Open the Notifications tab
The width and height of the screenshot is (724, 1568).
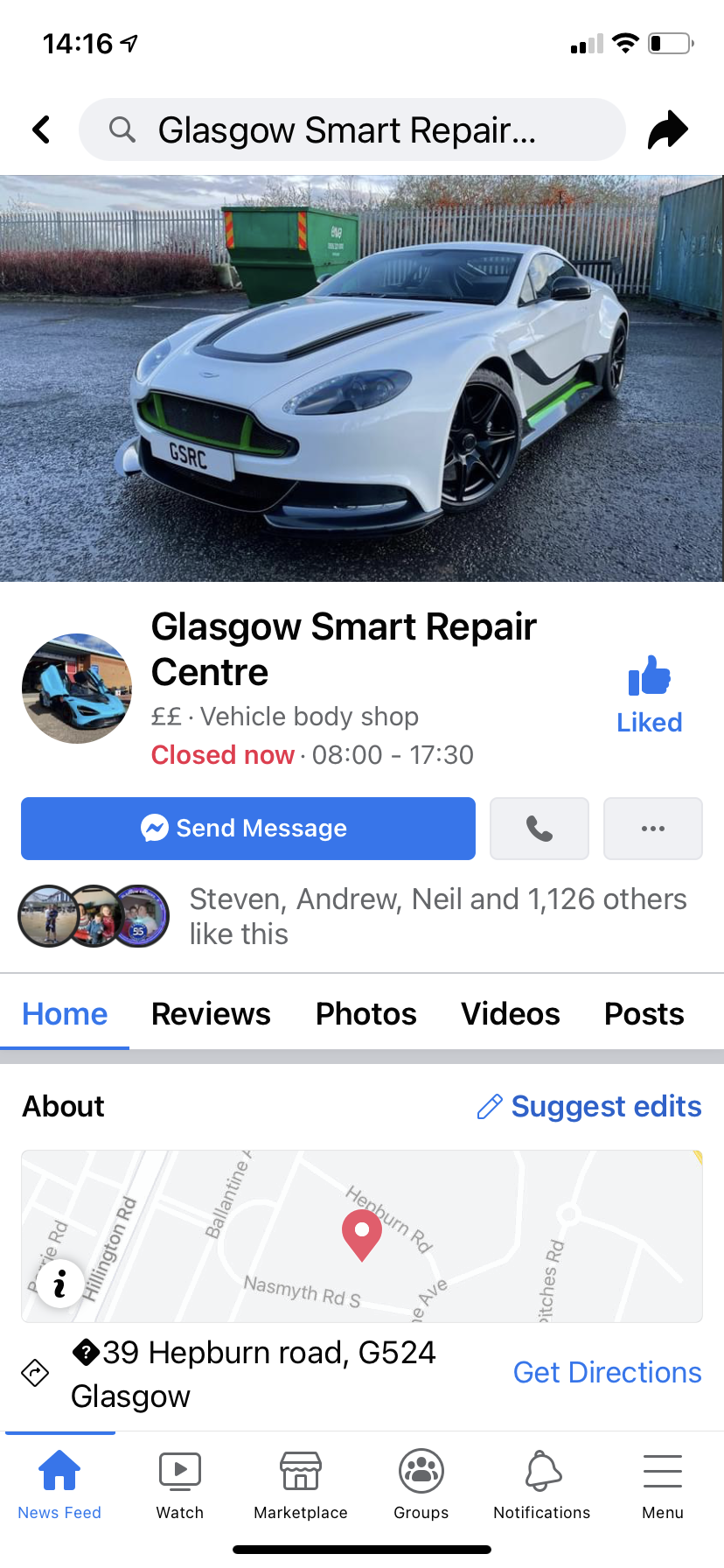pos(542,1484)
